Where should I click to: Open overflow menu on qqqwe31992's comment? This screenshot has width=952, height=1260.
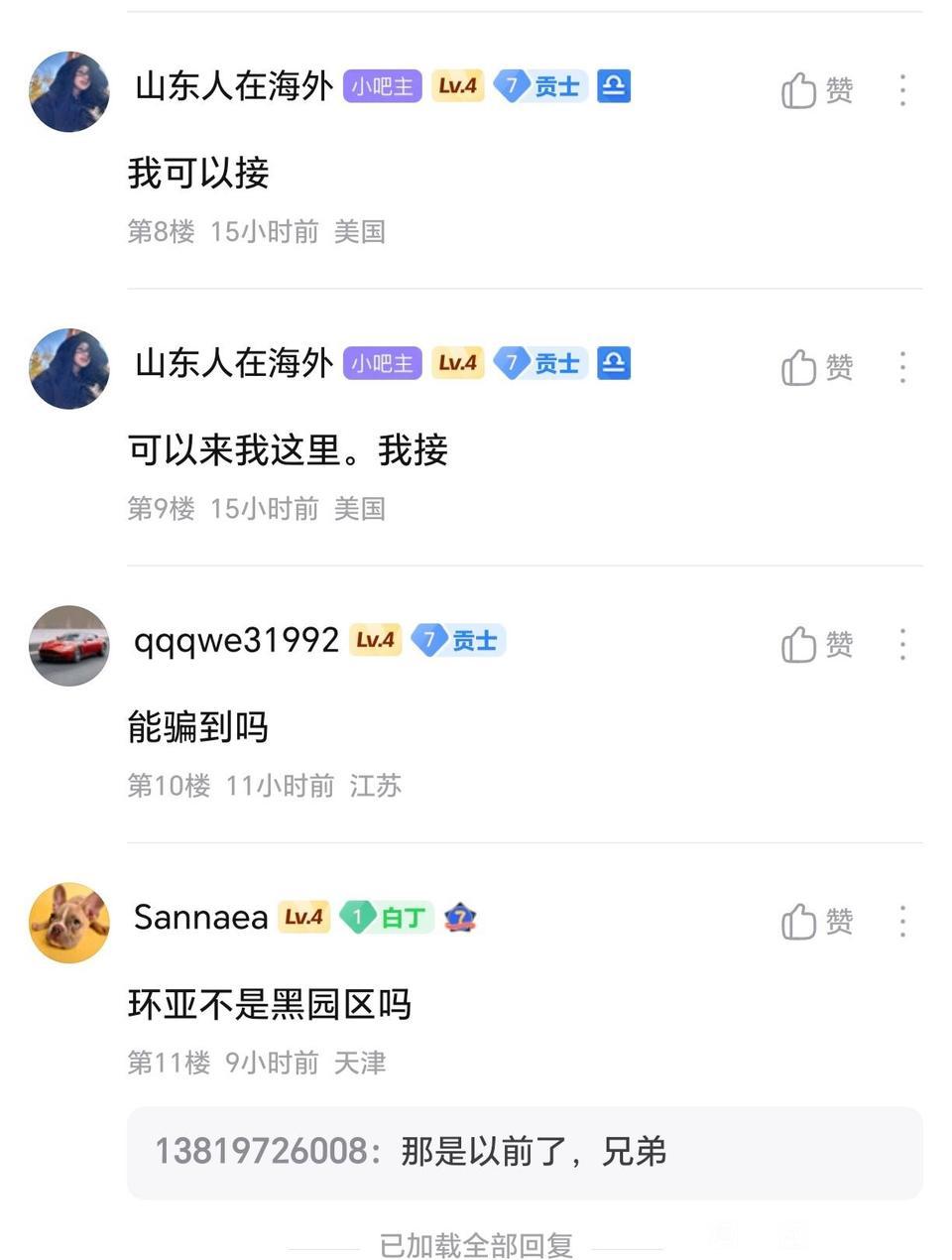tap(902, 645)
